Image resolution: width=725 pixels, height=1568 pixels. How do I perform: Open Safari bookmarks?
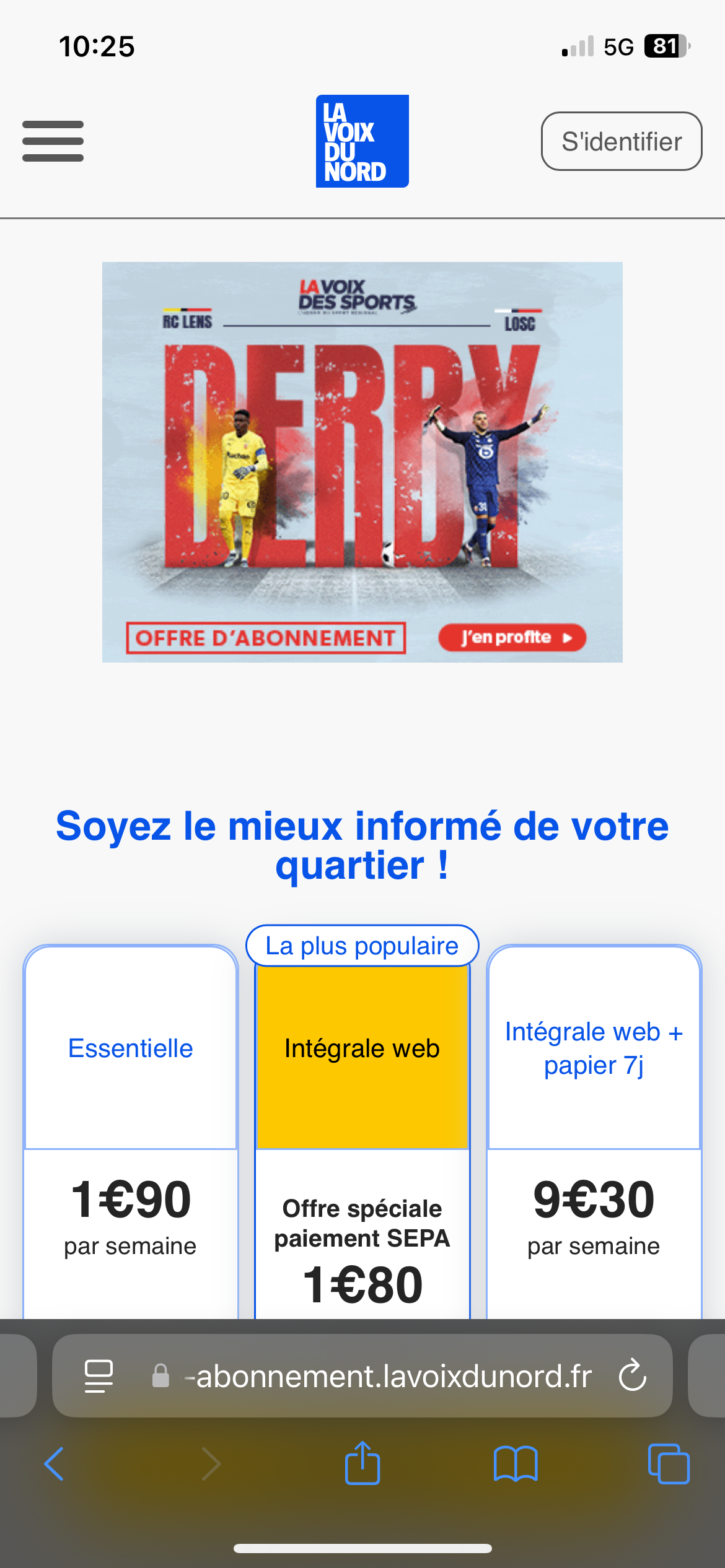click(516, 1464)
